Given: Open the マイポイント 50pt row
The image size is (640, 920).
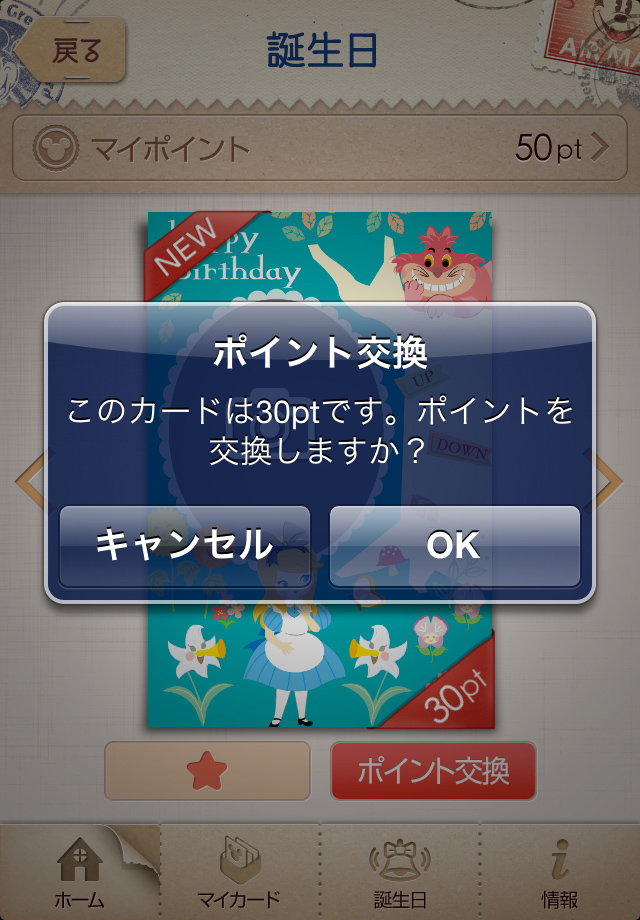Looking at the screenshot, I should point(320,149).
